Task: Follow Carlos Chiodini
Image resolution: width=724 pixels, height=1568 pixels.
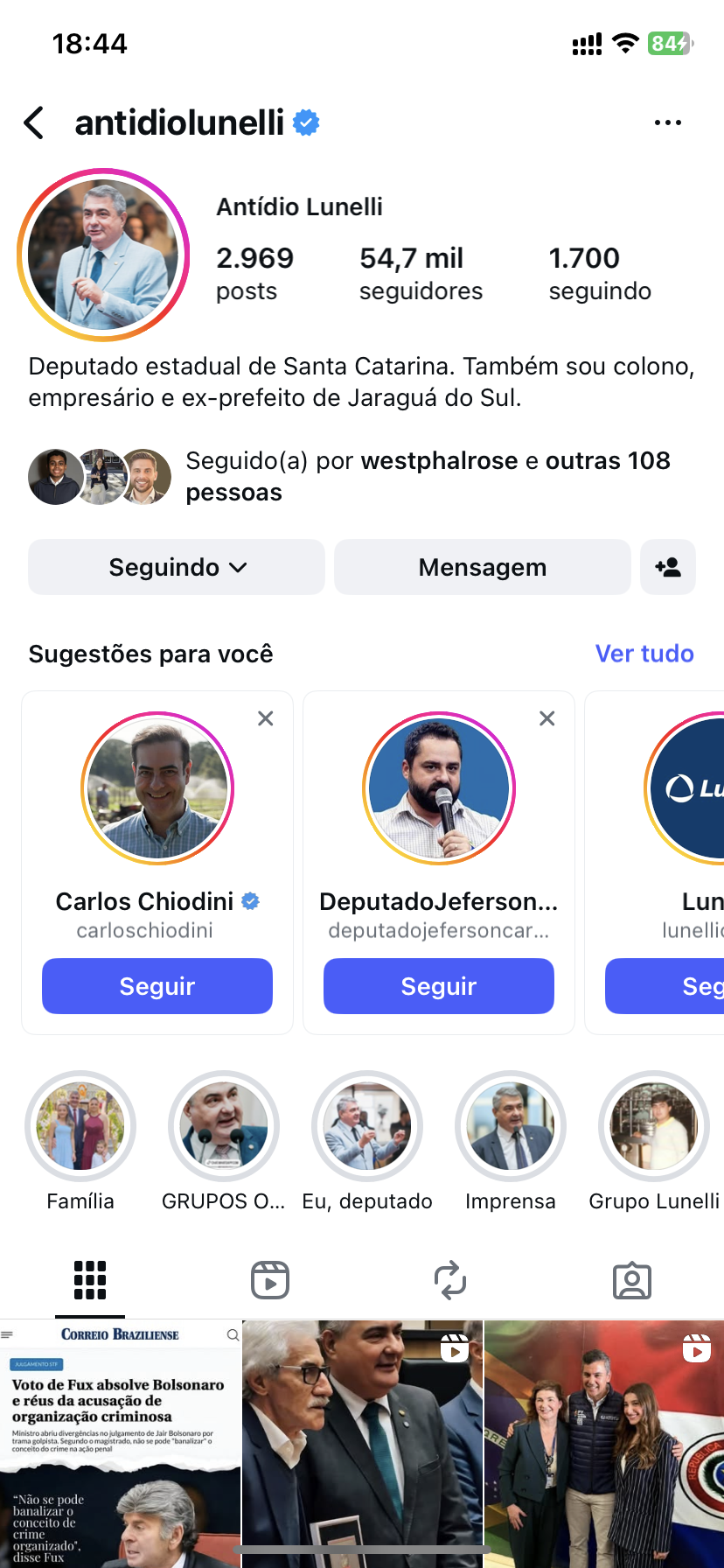Action: pos(157,986)
